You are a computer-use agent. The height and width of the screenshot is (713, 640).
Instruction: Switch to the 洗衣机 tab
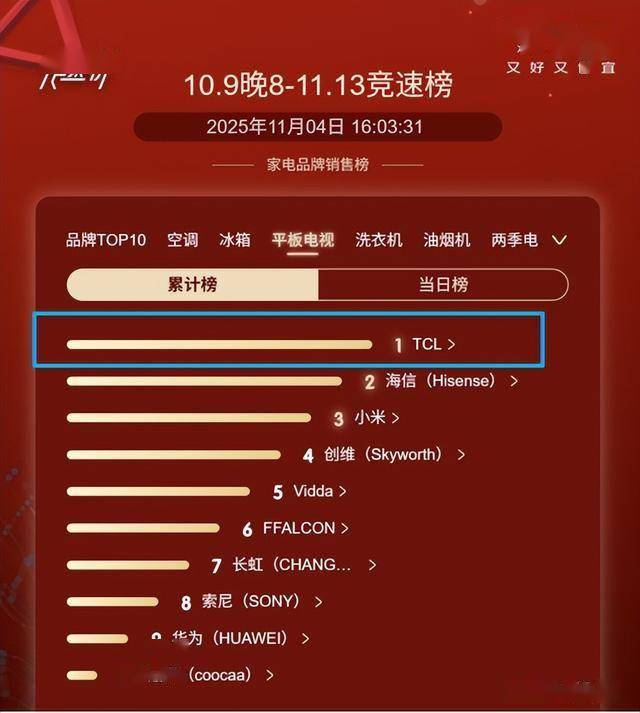379,240
